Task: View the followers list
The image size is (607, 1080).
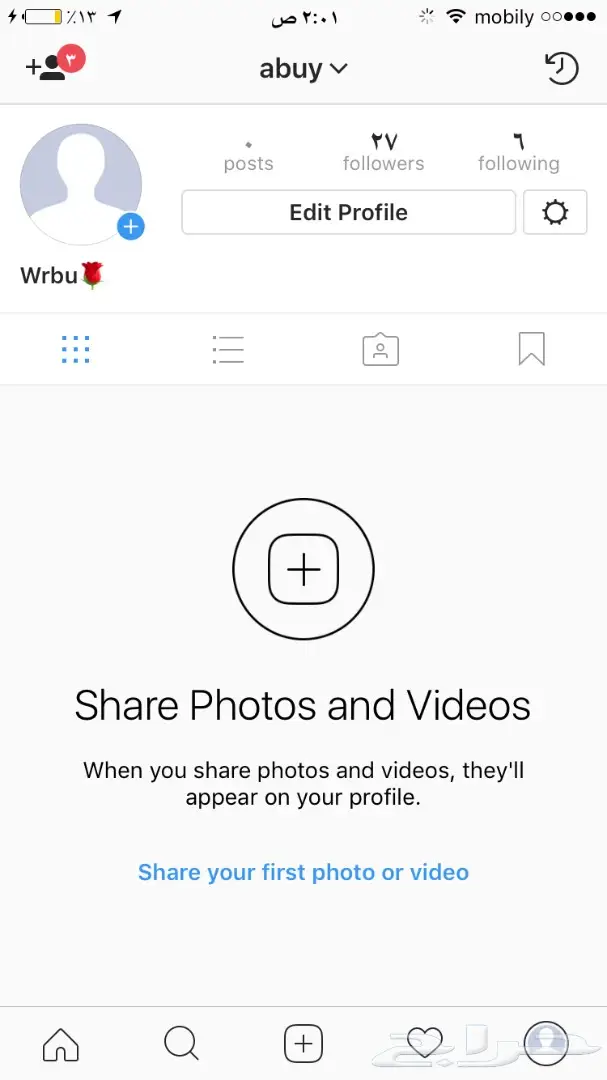Action: tap(383, 152)
